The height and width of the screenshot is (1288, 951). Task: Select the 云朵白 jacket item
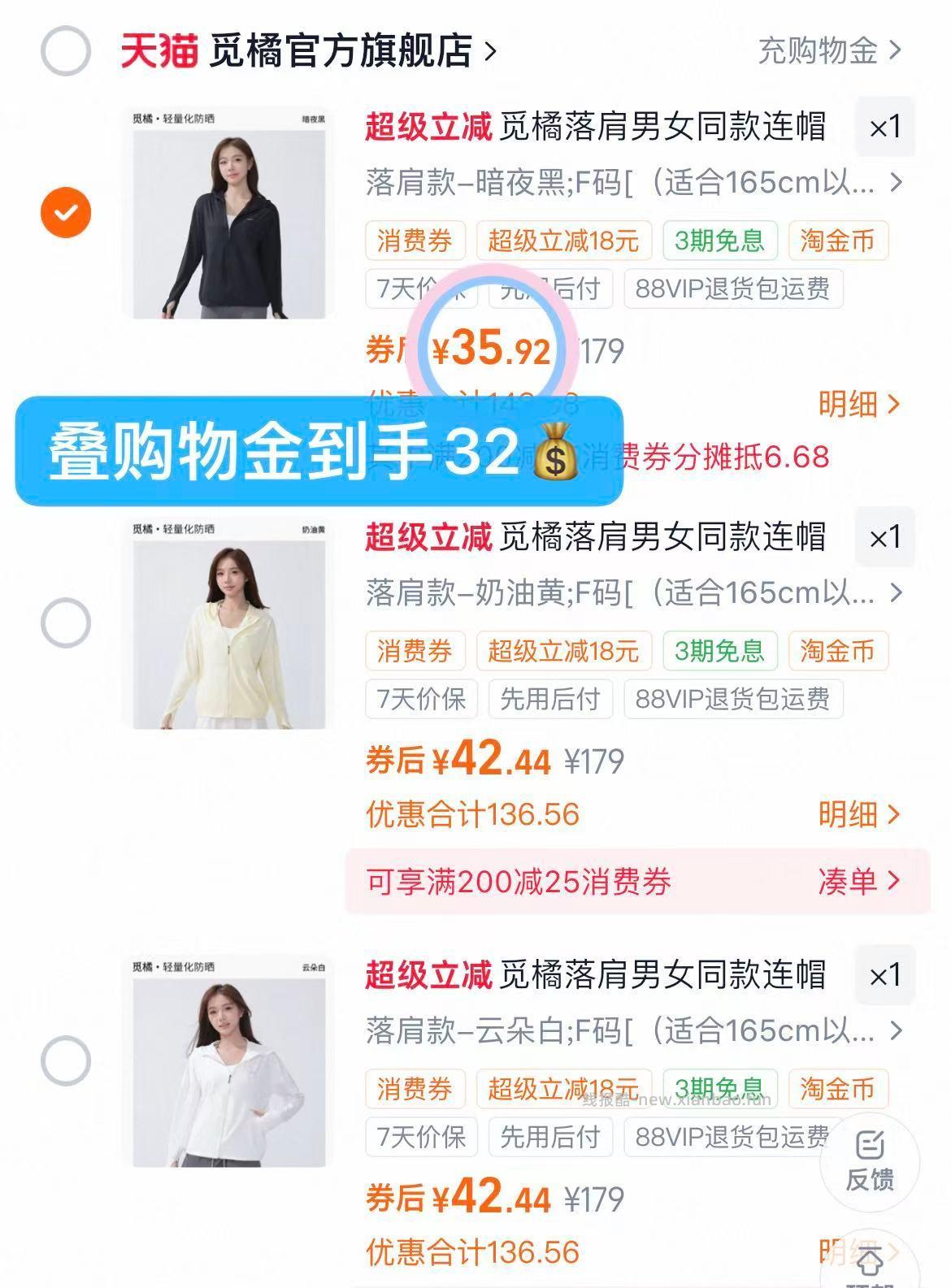point(65,1060)
